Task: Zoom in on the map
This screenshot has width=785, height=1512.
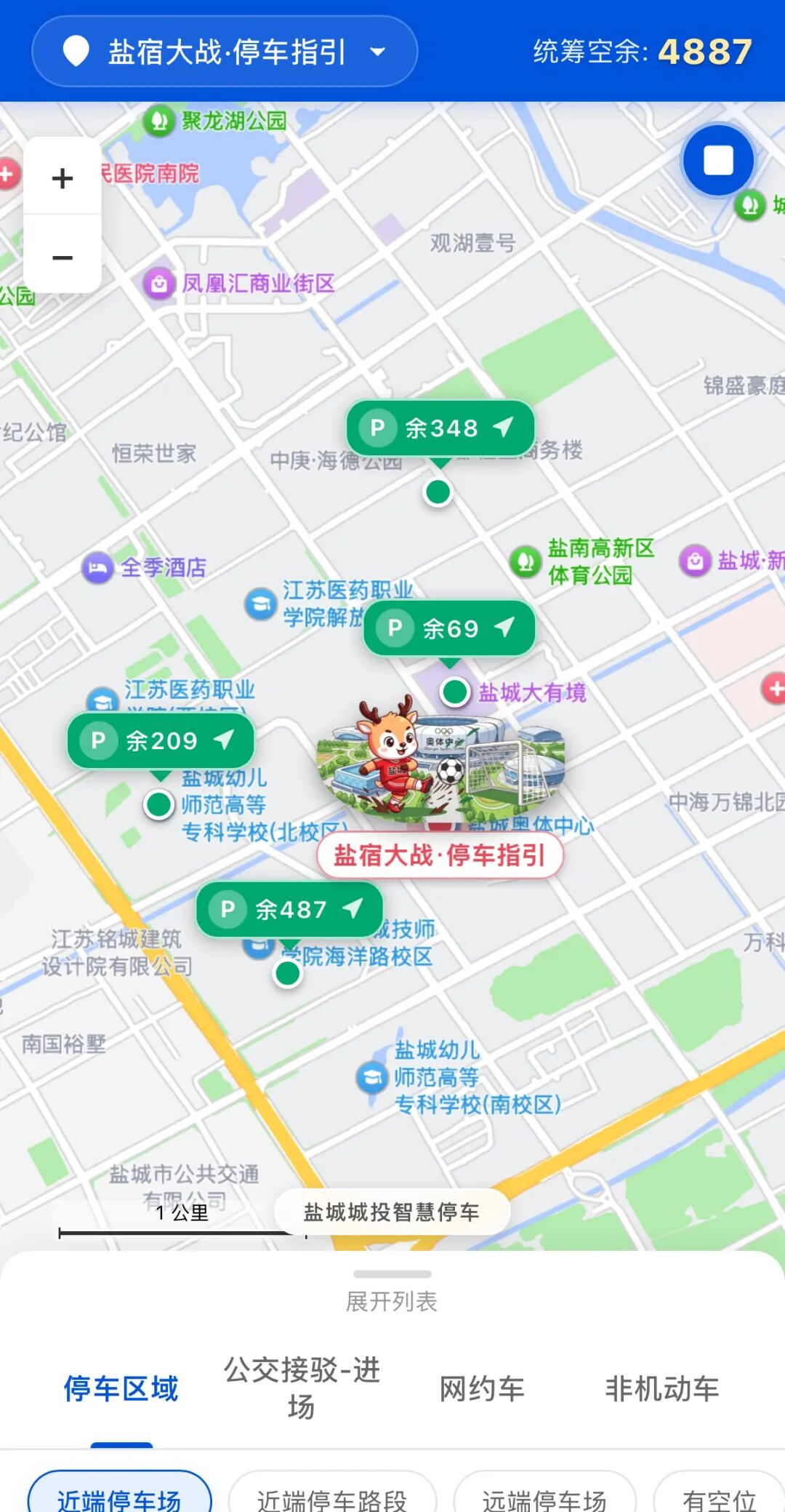Action: click(63, 178)
